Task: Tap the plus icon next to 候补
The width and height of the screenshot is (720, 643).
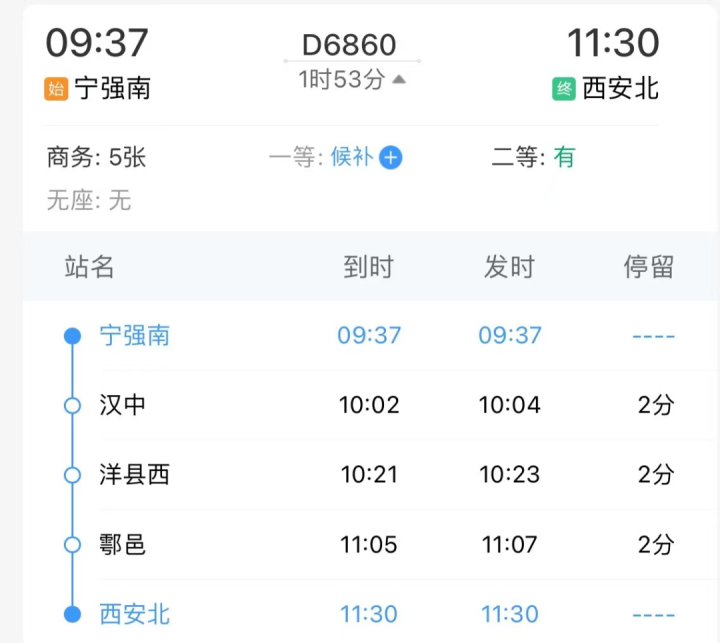Action: (391, 158)
